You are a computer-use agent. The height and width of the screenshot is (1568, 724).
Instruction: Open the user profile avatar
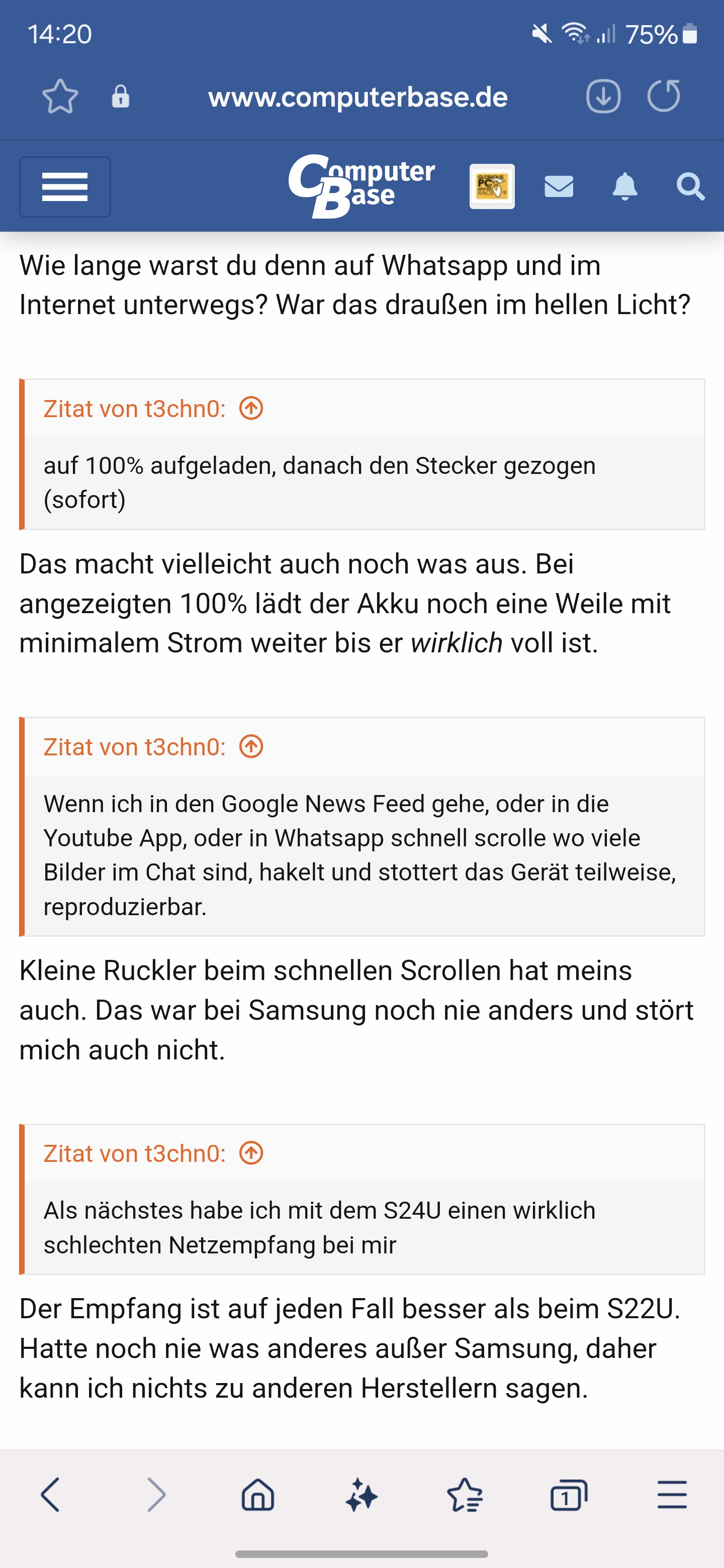(x=492, y=186)
